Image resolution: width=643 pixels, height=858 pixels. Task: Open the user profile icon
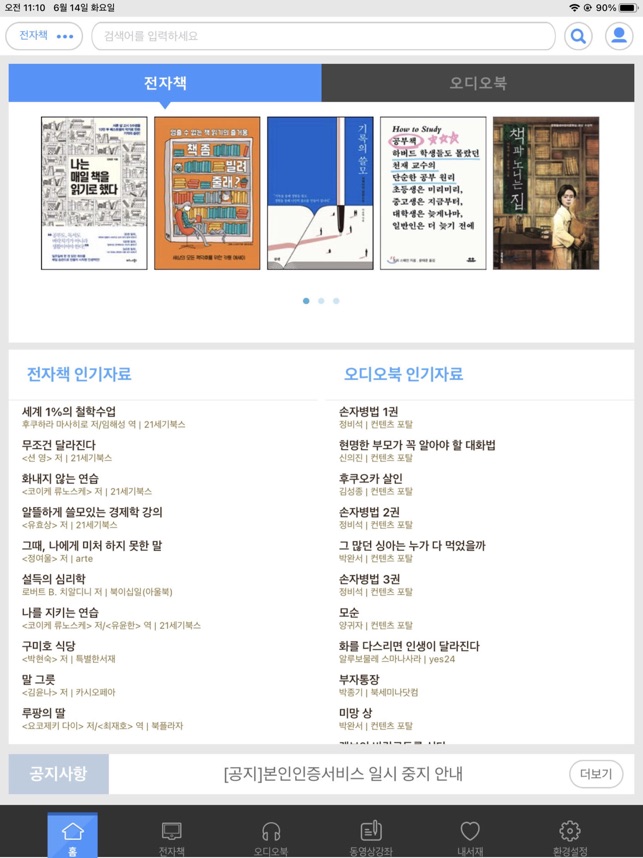coord(619,36)
